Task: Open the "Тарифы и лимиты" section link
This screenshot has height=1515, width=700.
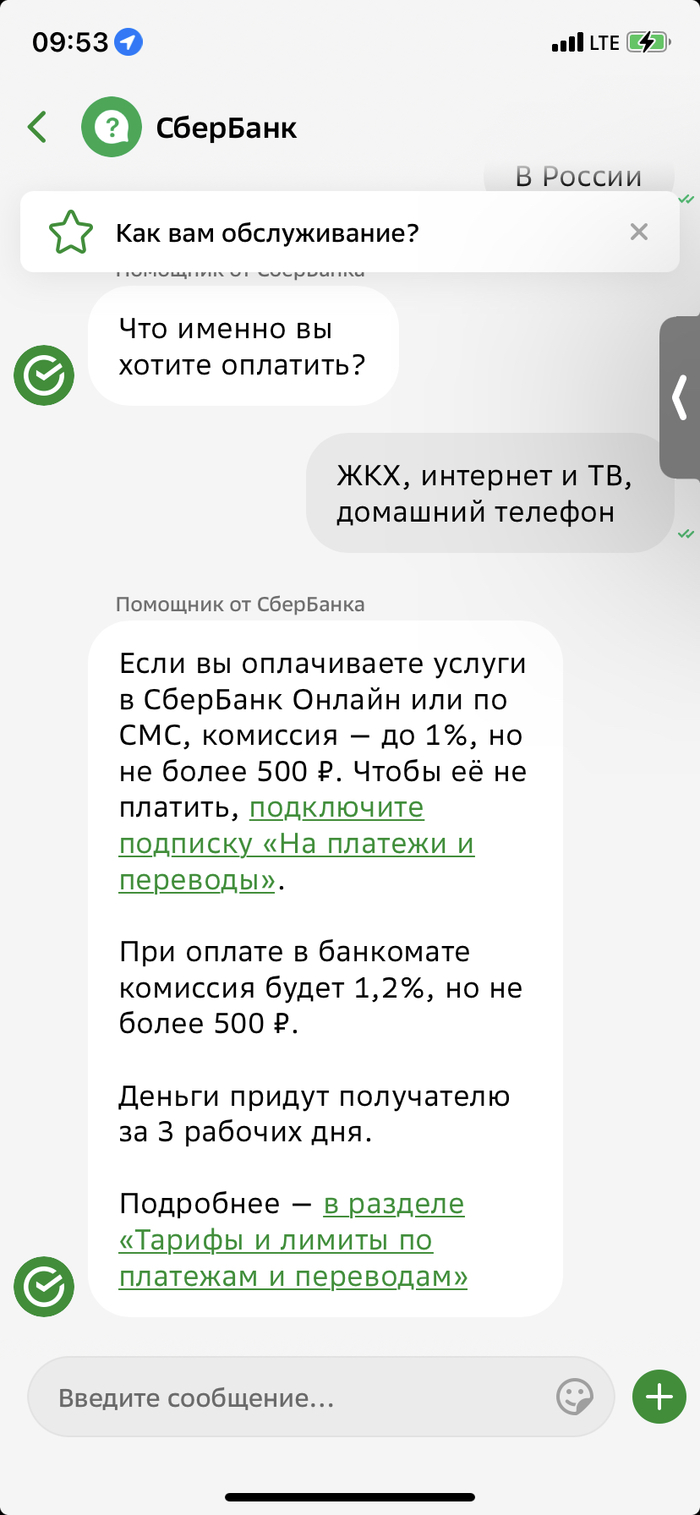Action: (x=292, y=1241)
